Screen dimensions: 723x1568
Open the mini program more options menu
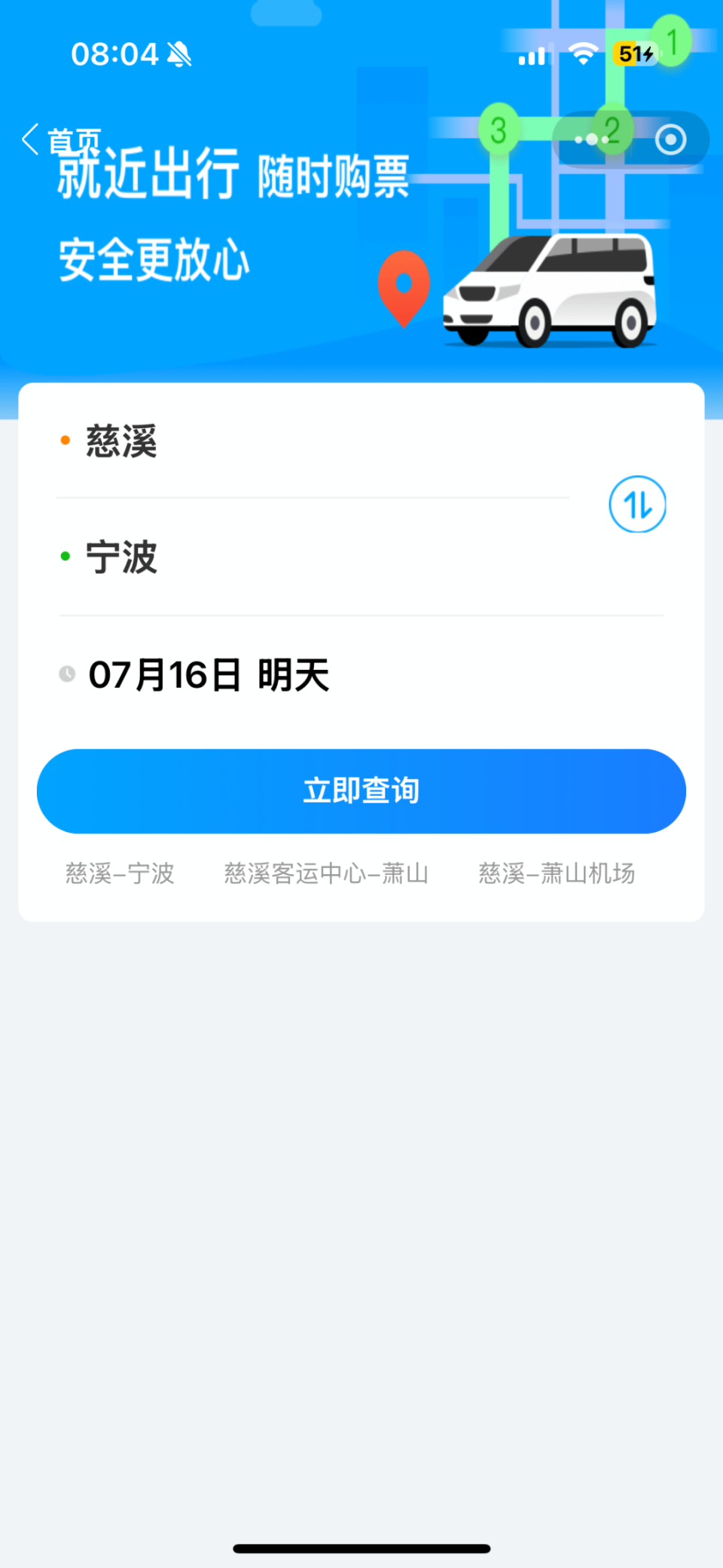[x=591, y=139]
